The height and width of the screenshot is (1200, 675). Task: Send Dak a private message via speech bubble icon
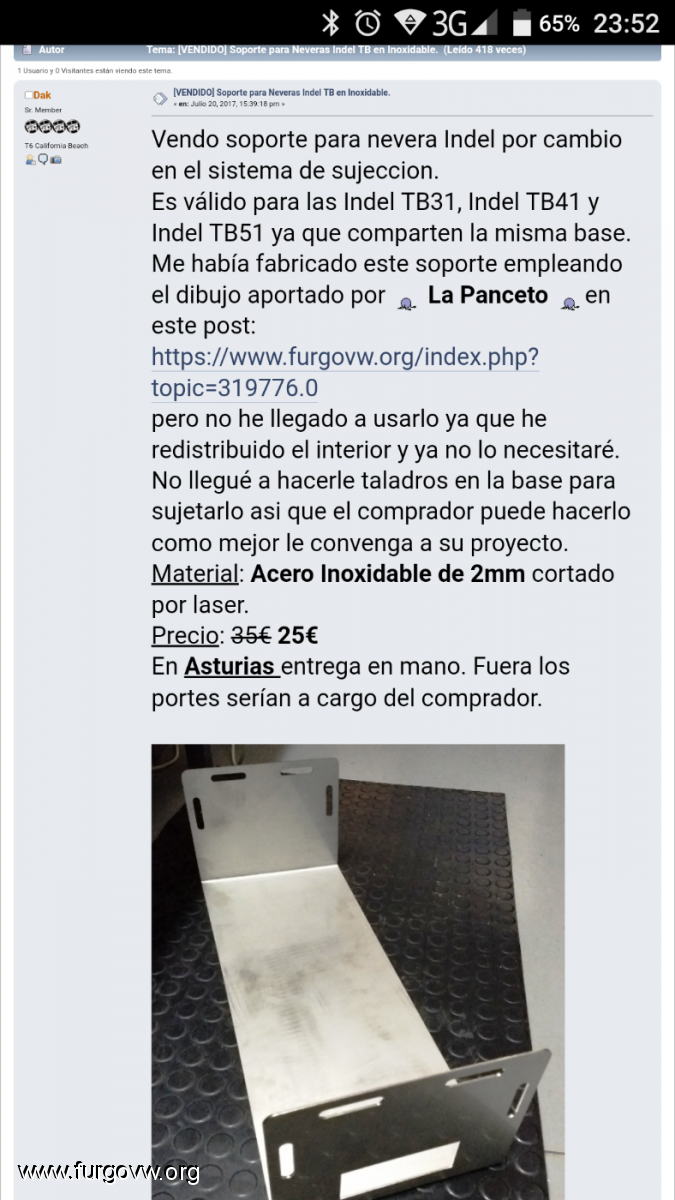point(43,160)
